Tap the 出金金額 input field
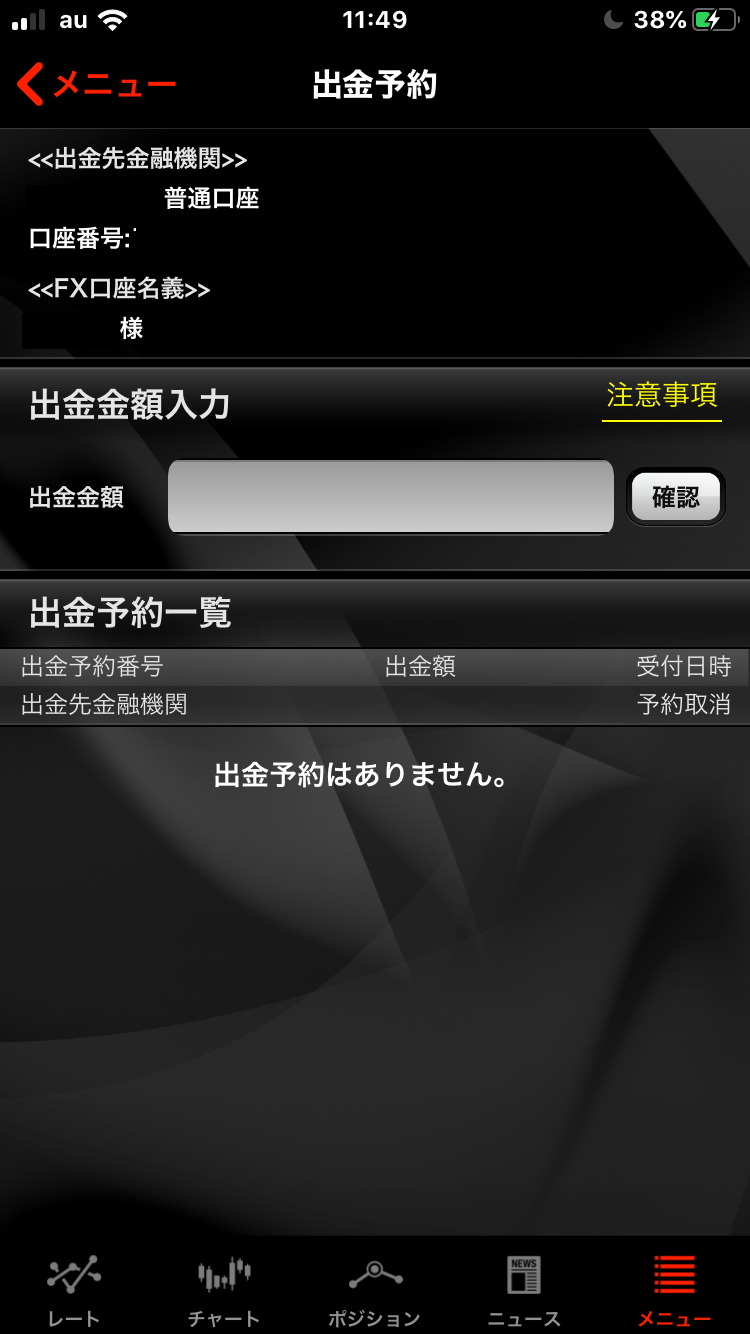Viewport: 750px width, 1334px height. tap(390, 496)
